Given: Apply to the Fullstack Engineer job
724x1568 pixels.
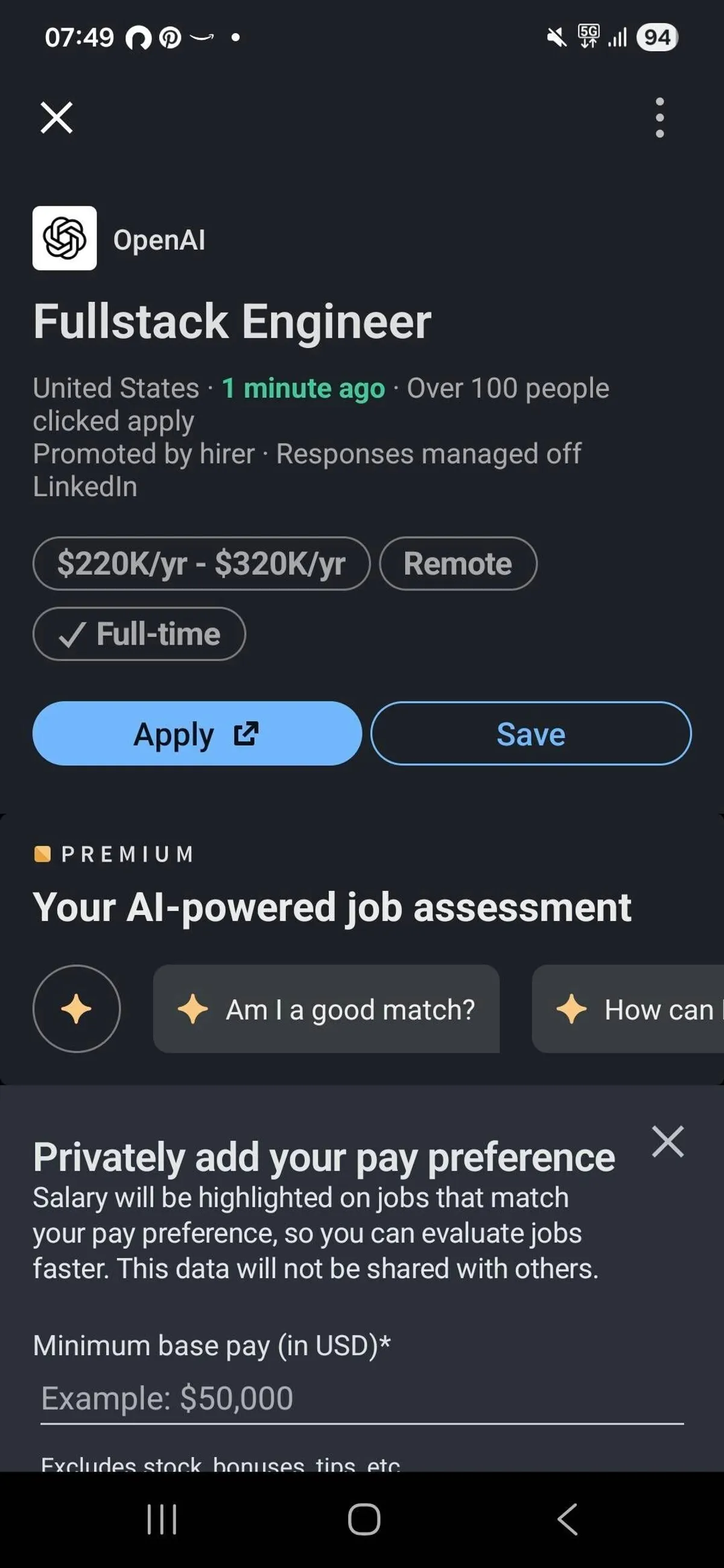Looking at the screenshot, I should (x=197, y=733).
